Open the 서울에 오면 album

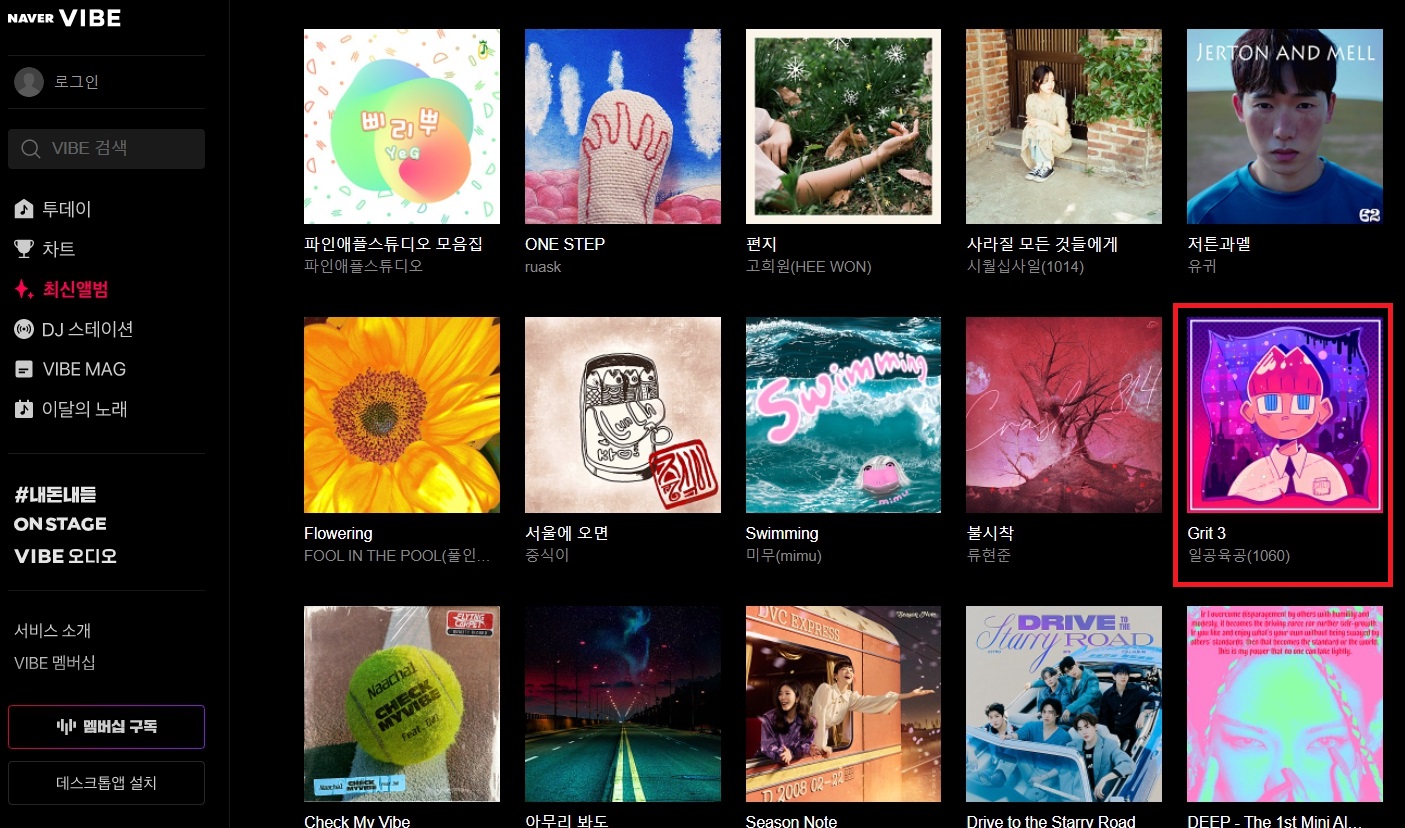[x=622, y=415]
